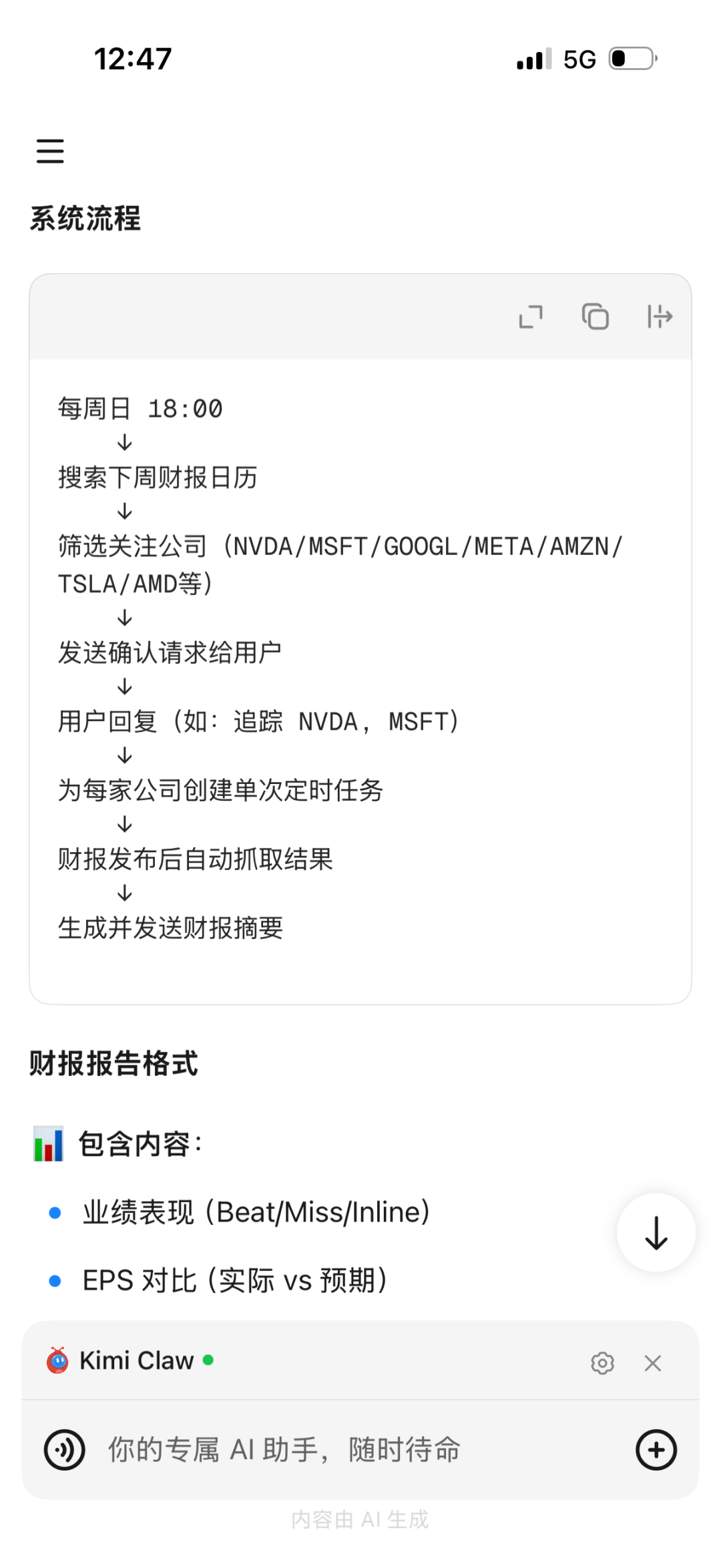This screenshot has width=721, height=1568.
Task: Tap the Kimi Claw robot avatar
Action: click(x=58, y=1360)
